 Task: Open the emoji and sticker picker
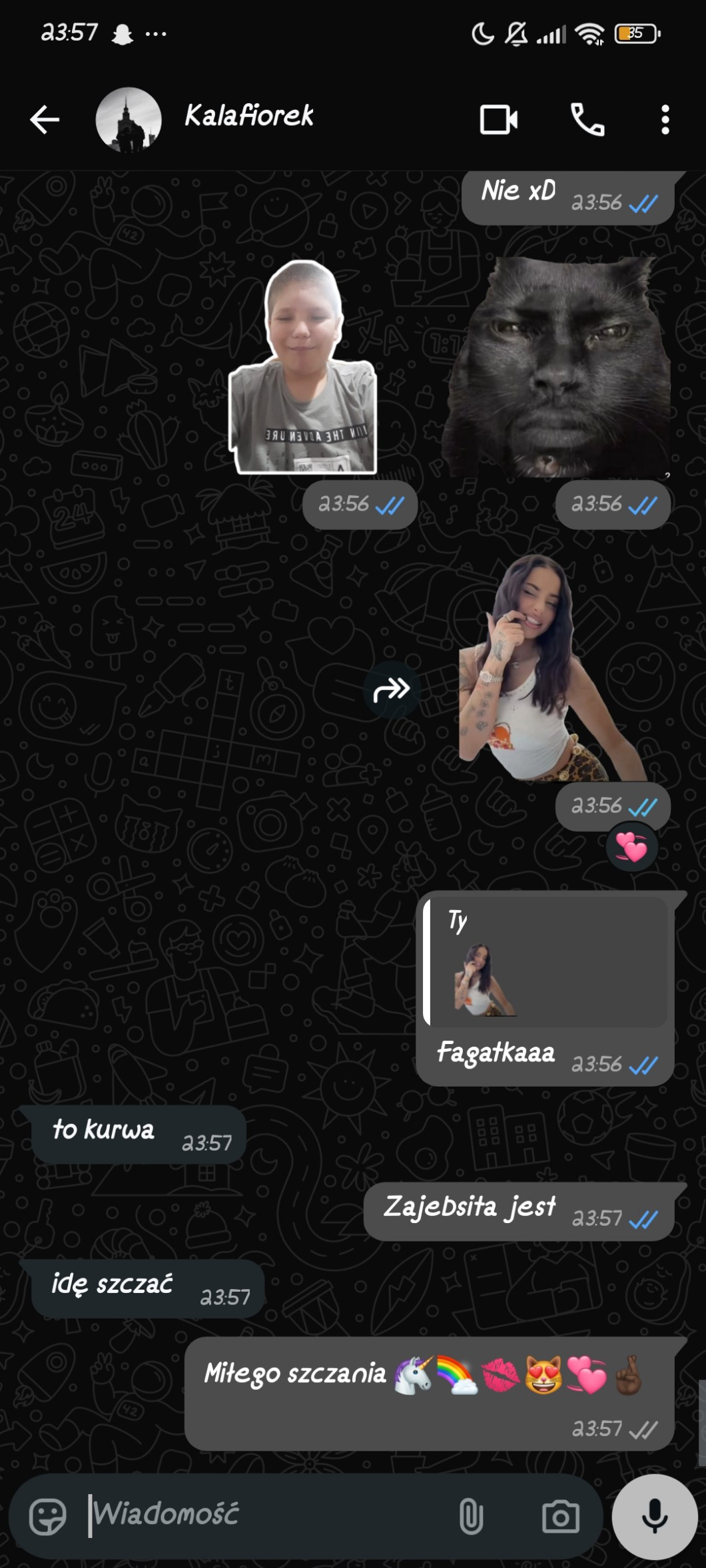click(47, 1517)
